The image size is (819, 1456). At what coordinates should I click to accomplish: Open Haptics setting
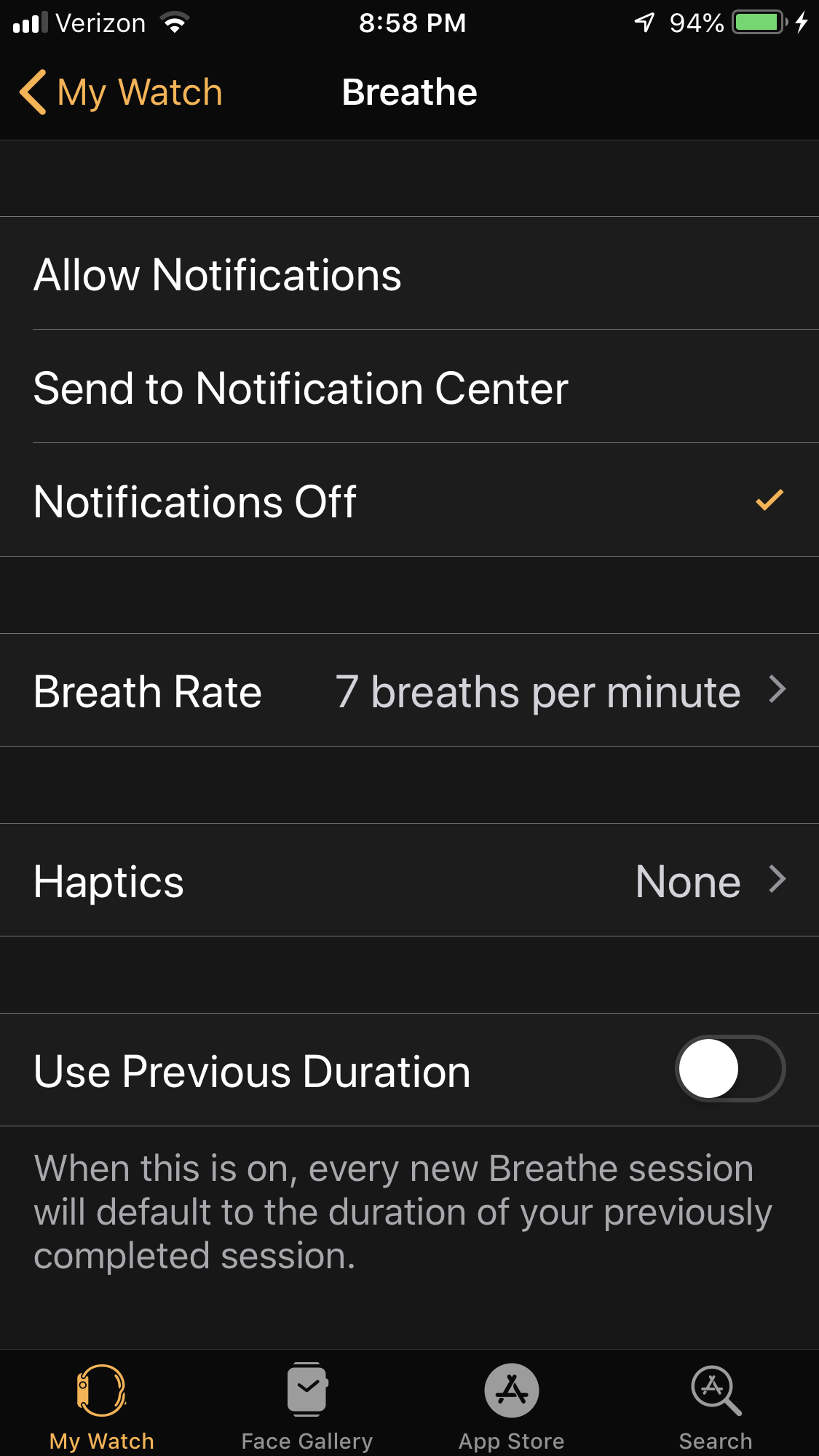tap(409, 880)
